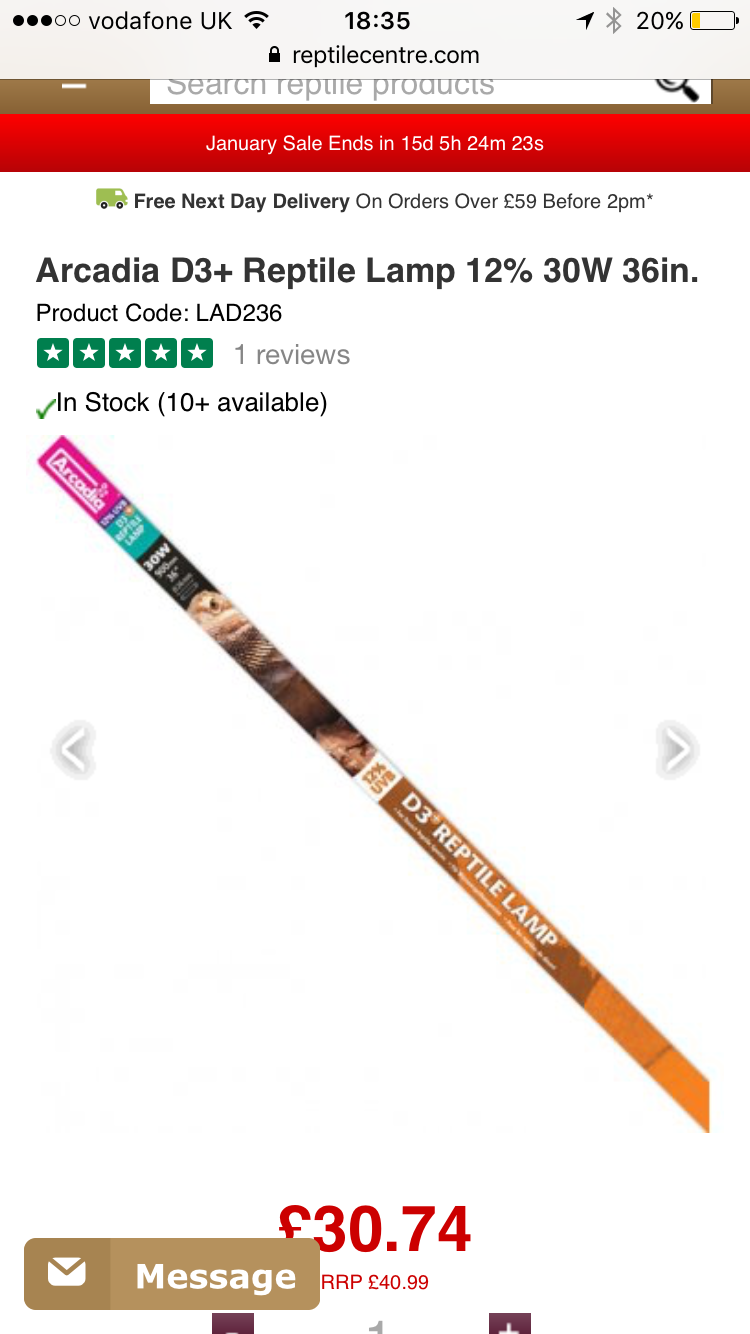Open the Arcadia lamp product image
This screenshot has height=1334, width=750.
375,780
